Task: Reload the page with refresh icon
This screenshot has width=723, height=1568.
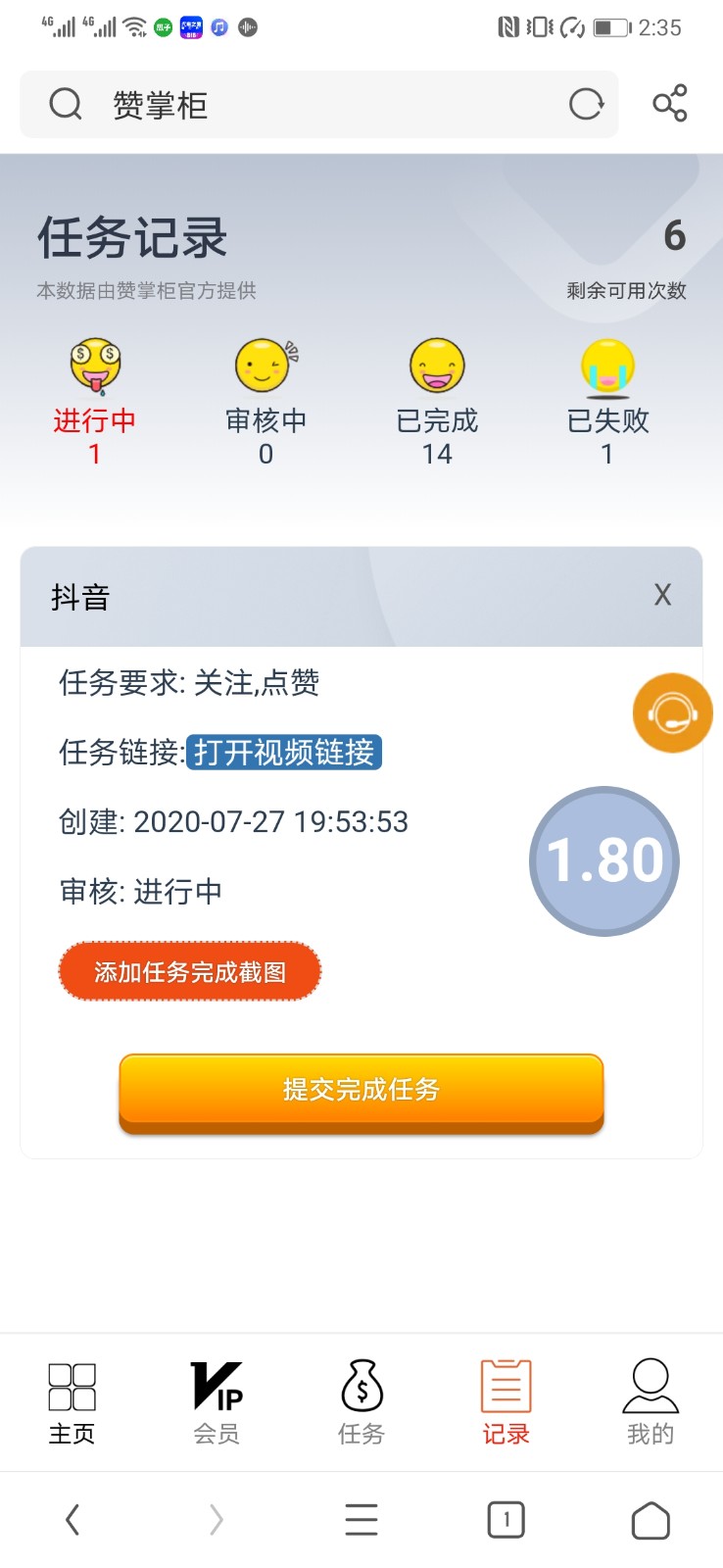Action: 586,104
